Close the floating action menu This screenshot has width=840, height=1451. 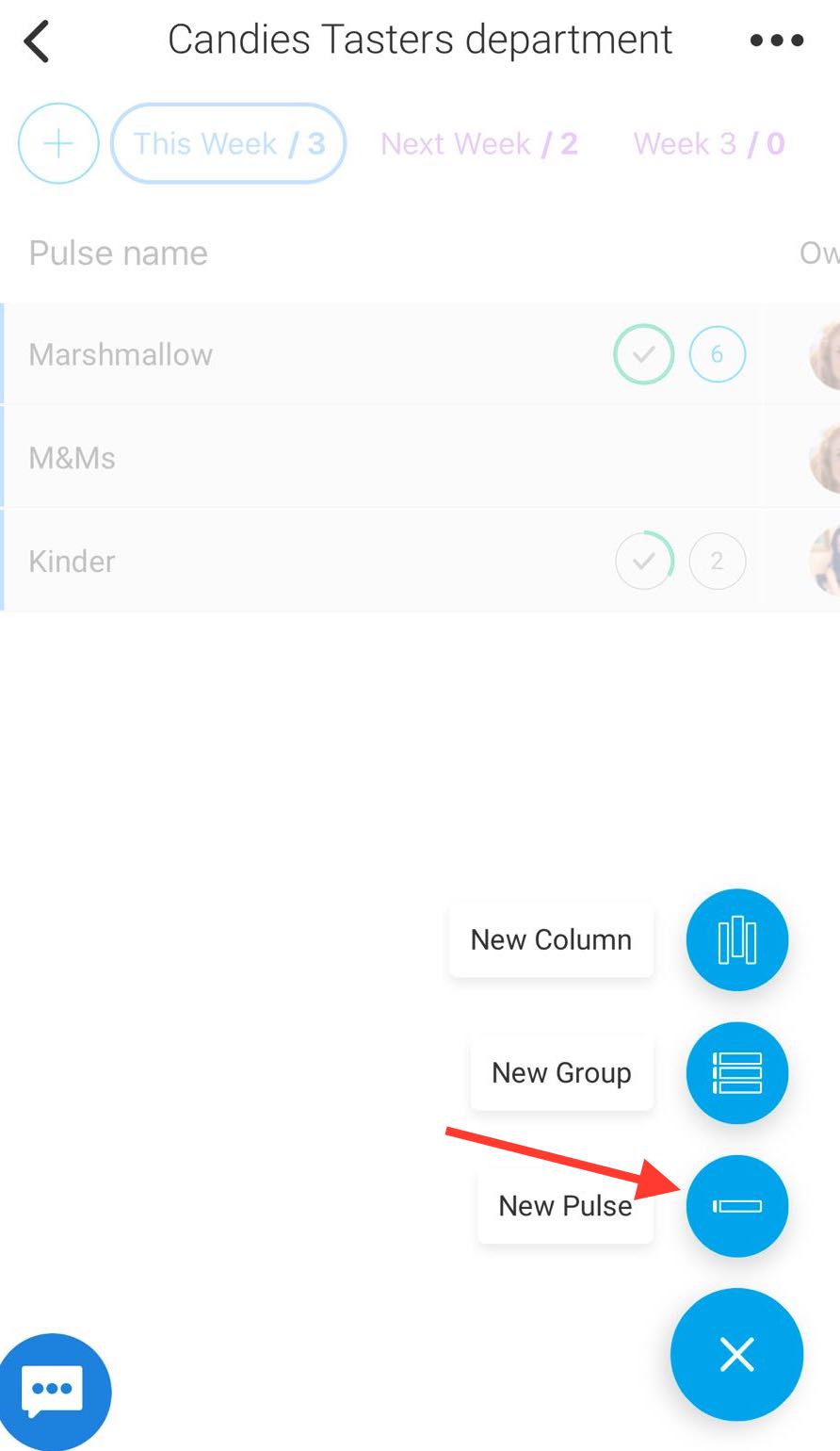tap(736, 1355)
